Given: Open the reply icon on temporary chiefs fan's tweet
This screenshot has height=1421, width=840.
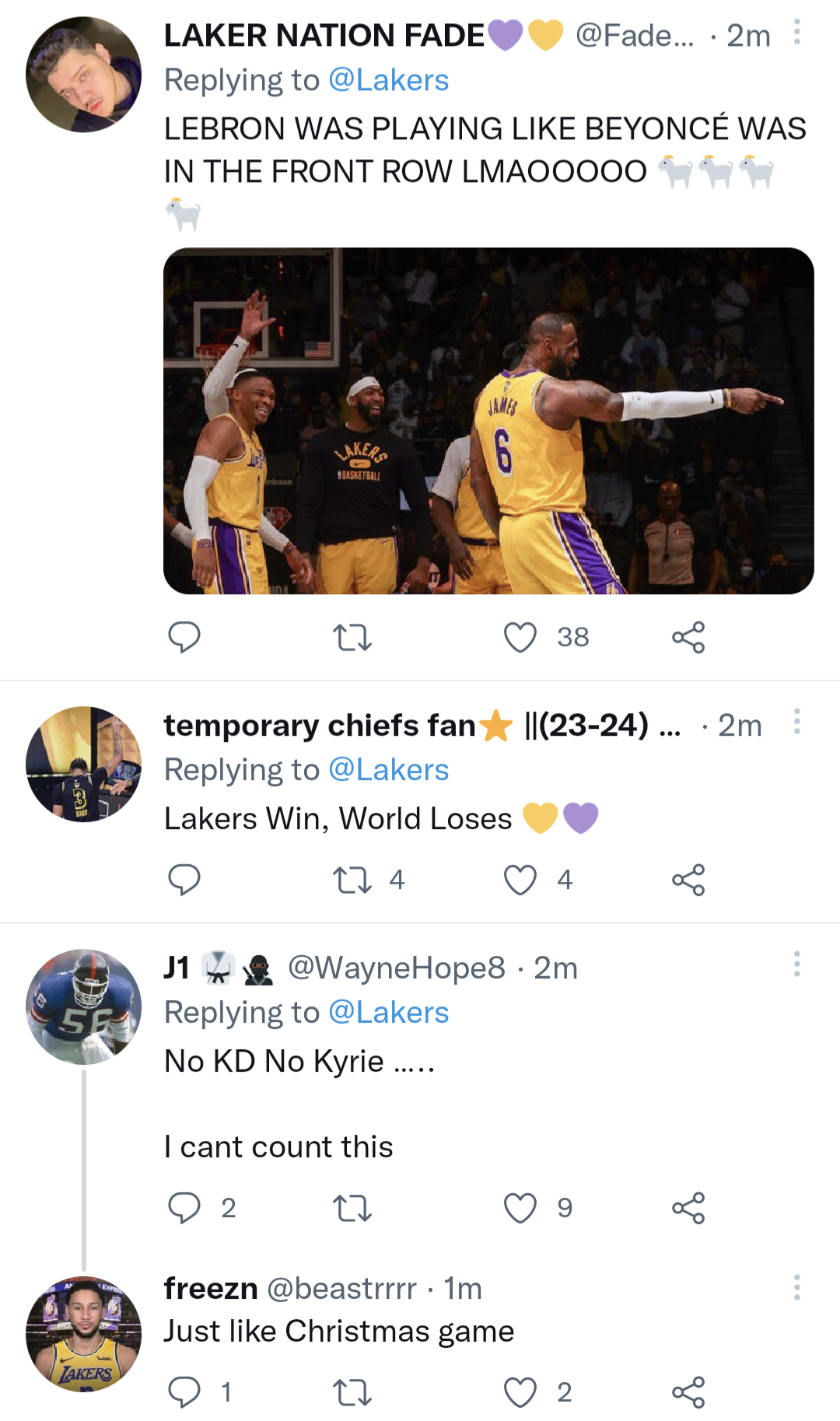Looking at the screenshot, I should point(184,880).
